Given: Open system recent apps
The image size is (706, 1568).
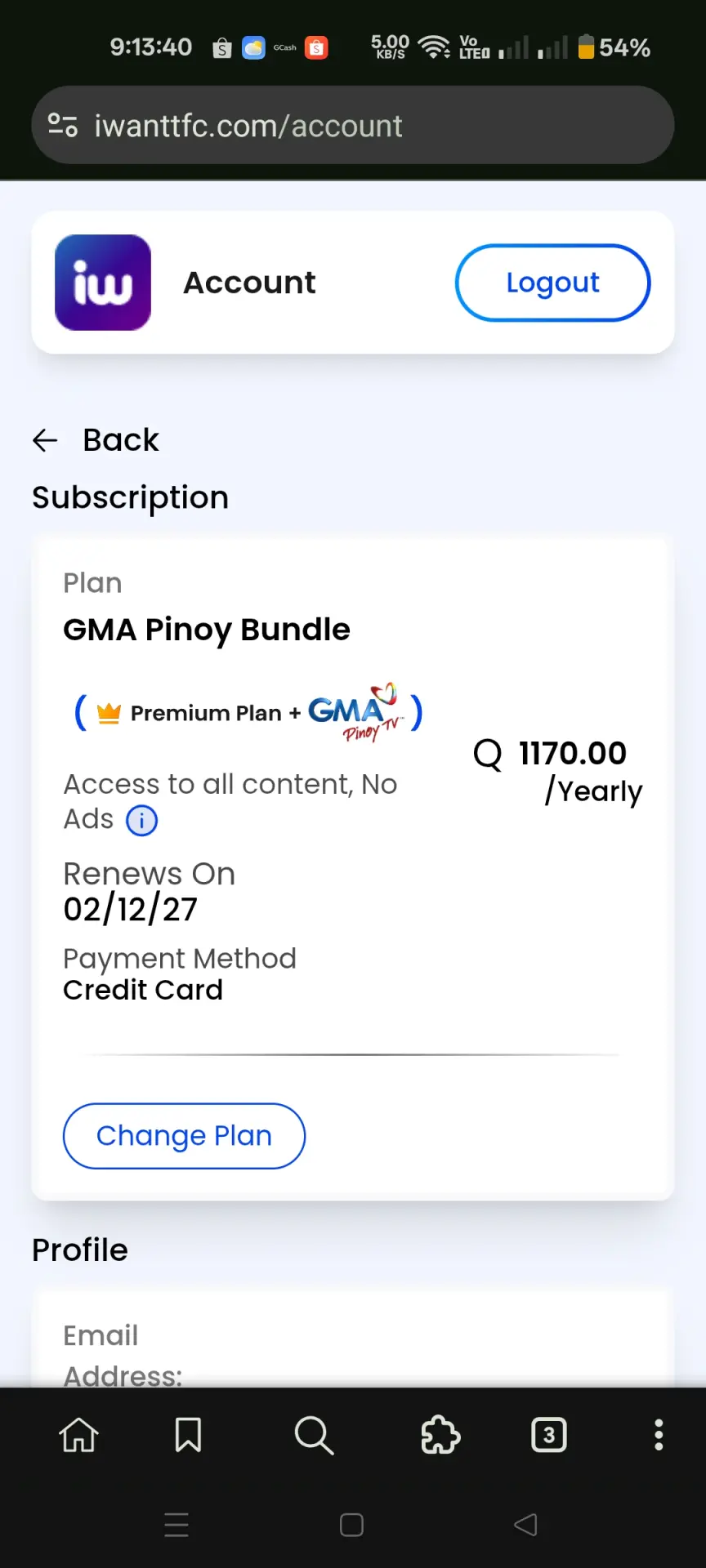Looking at the screenshot, I should [176, 1525].
